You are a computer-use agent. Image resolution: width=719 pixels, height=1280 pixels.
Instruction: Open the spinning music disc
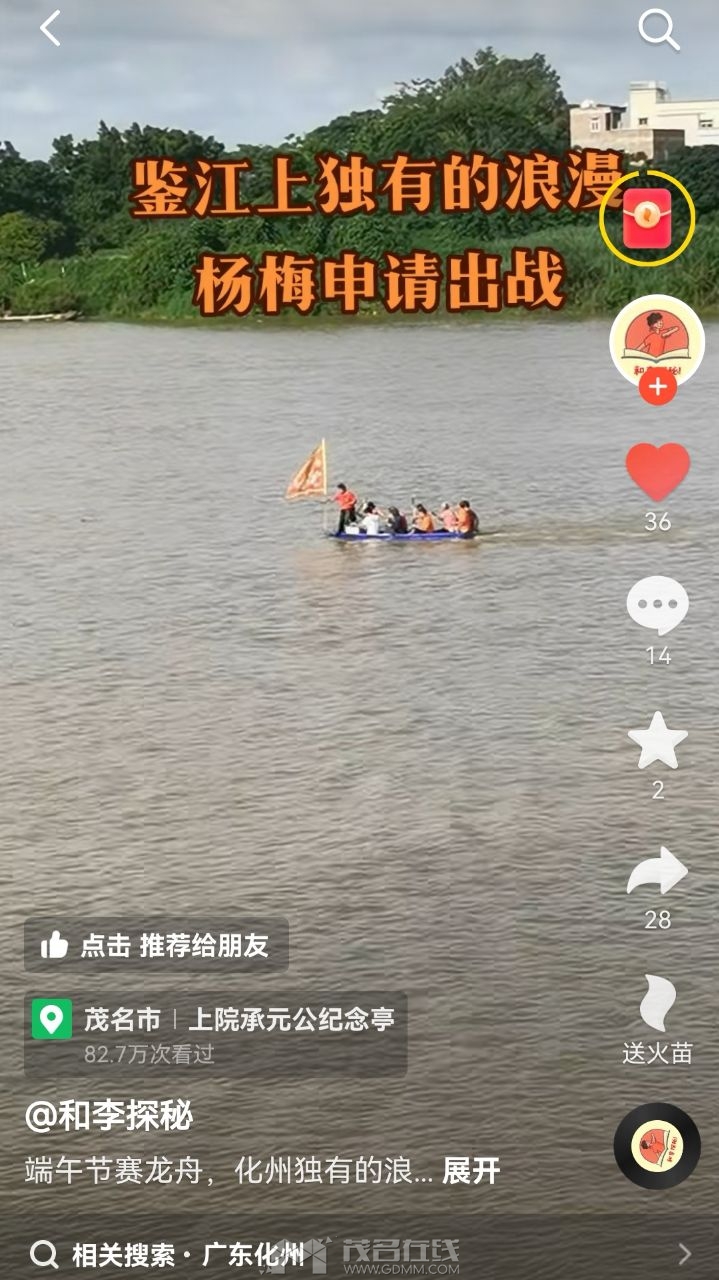(657, 1146)
